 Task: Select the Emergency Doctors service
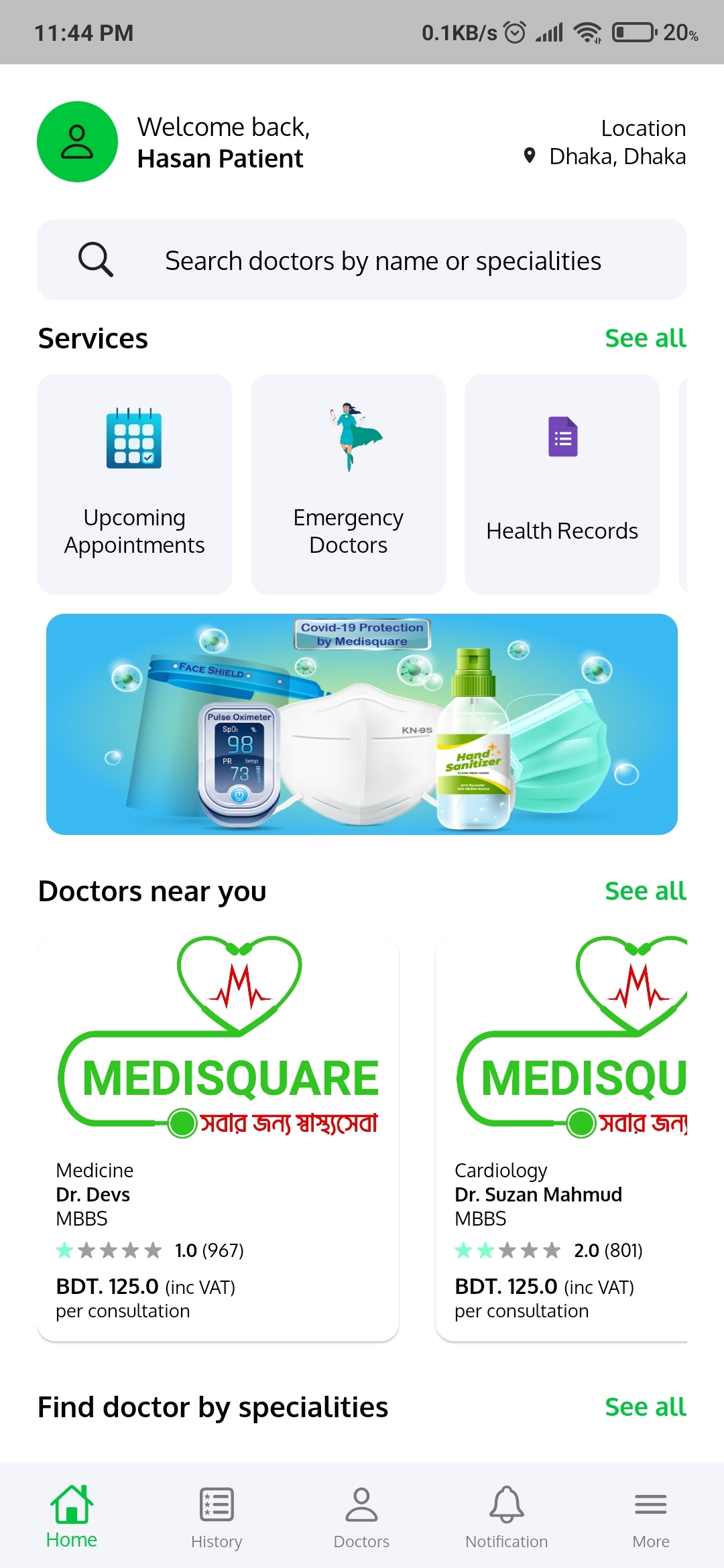(348, 484)
